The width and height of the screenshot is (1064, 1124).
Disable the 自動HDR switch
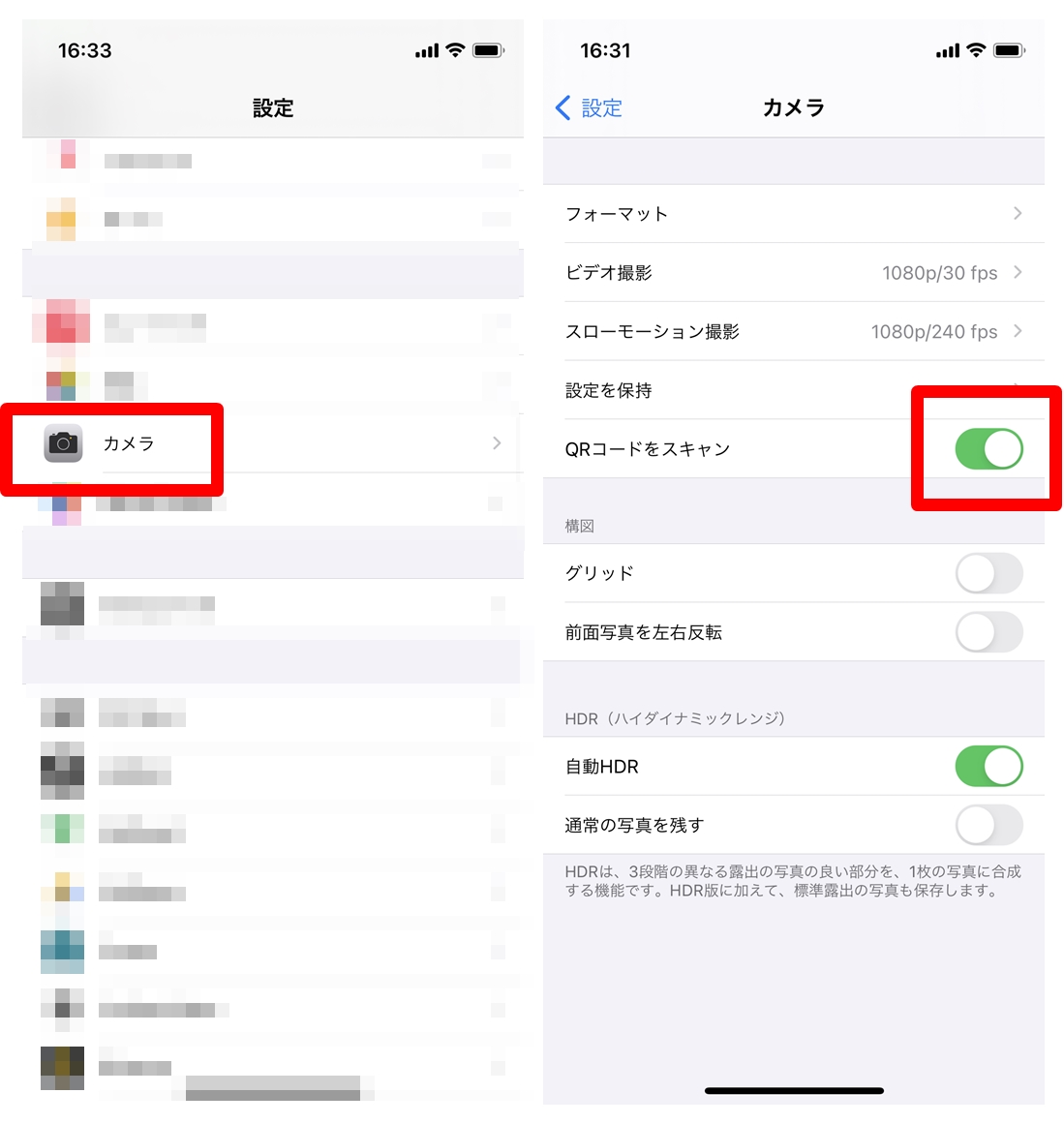pos(988,767)
